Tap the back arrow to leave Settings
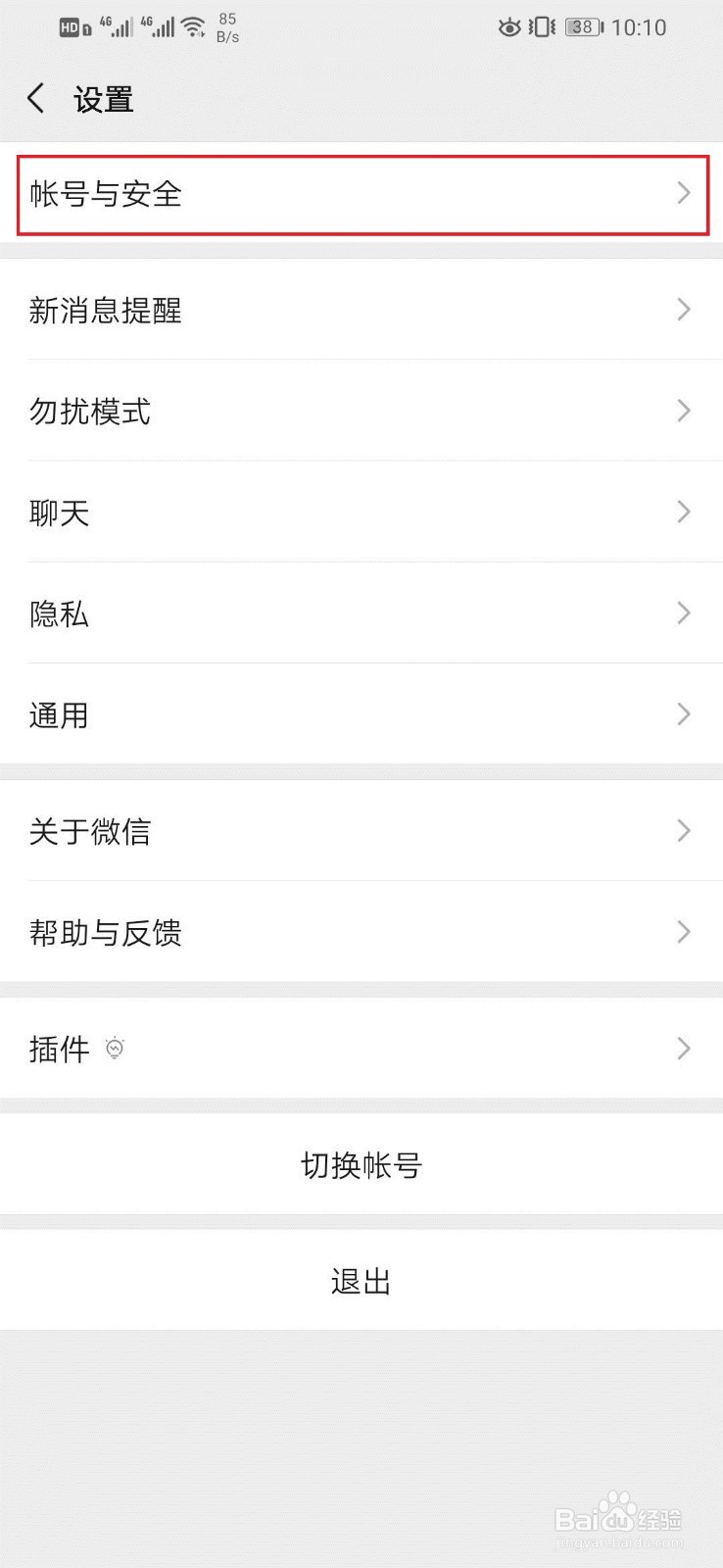This screenshot has height=1568, width=723. [x=35, y=98]
